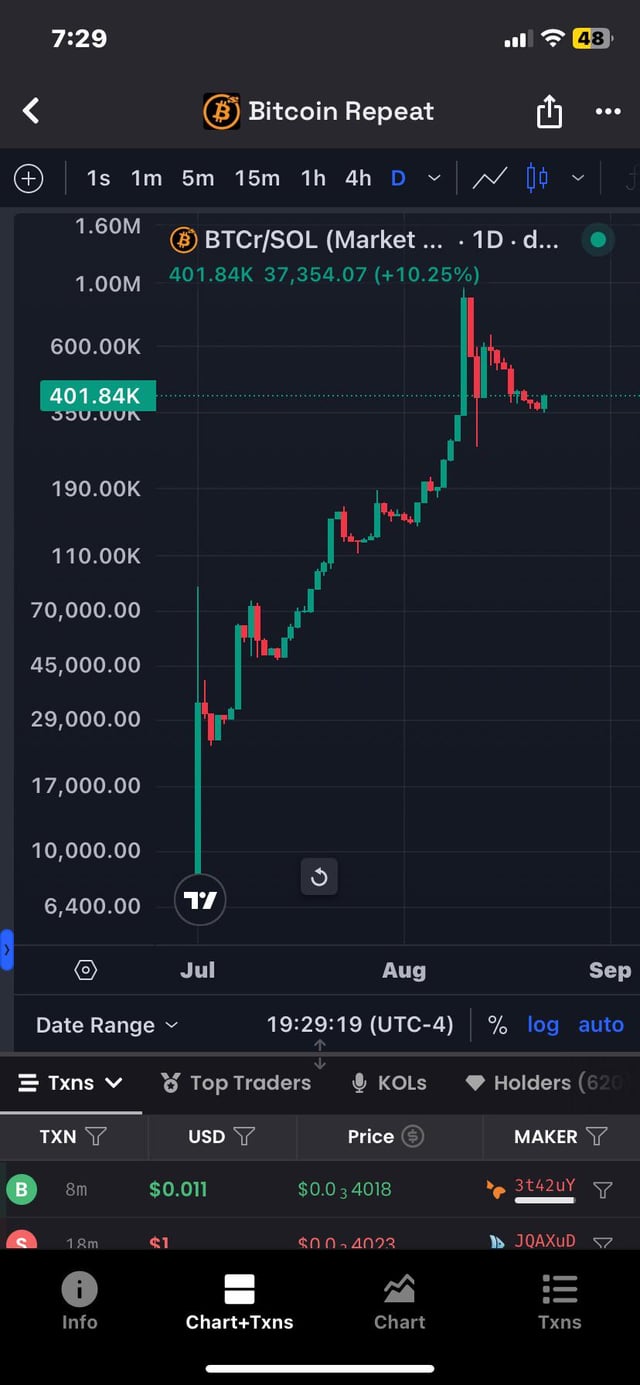Open the three-dot overflow menu
Image resolution: width=640 pixels, height=1385 pixels.
coord(608,111)
